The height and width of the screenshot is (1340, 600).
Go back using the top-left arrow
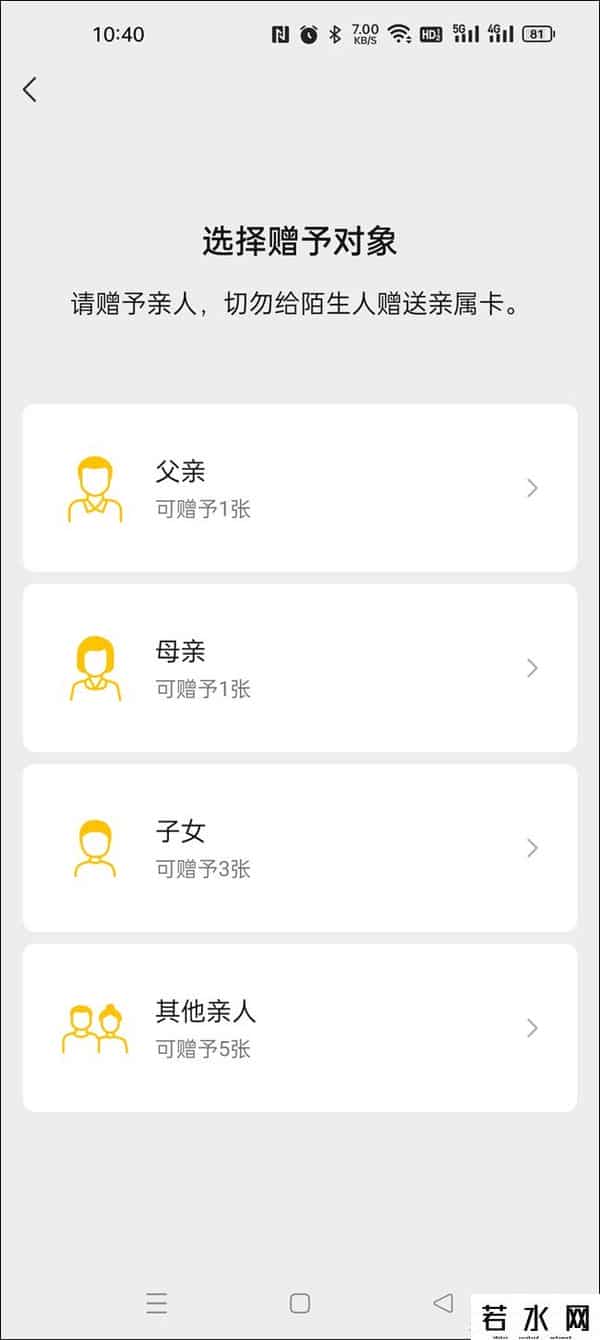point(30,89)
